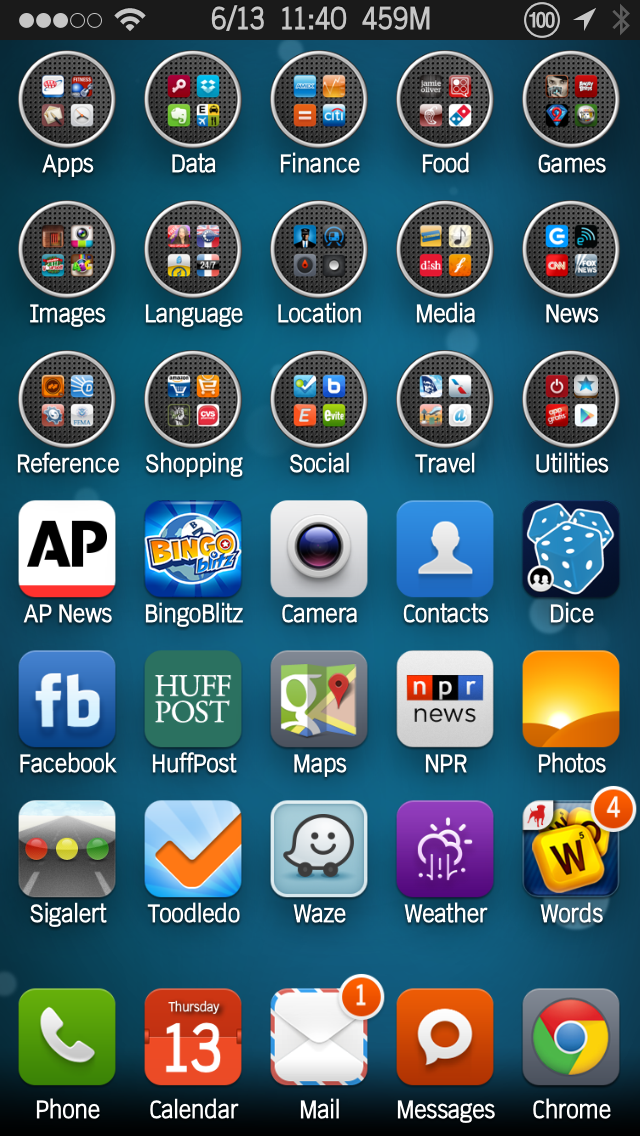Open Mail with one unread message
This screenshot has width=640, height=1136.
(319, 1037)
